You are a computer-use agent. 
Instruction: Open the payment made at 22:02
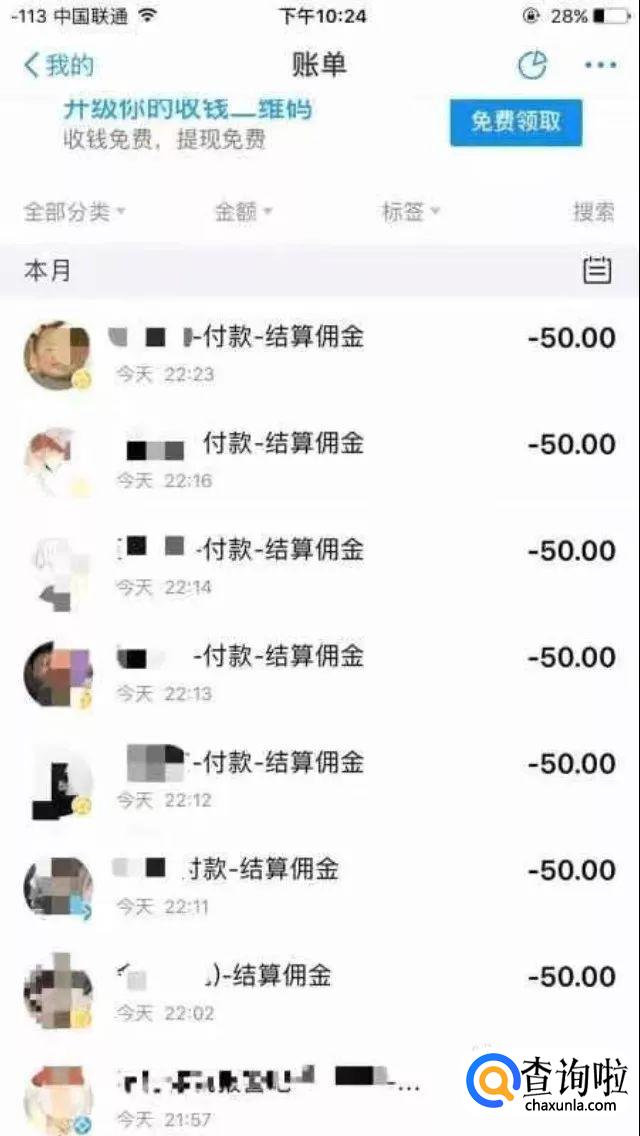(x=320, y=991)
